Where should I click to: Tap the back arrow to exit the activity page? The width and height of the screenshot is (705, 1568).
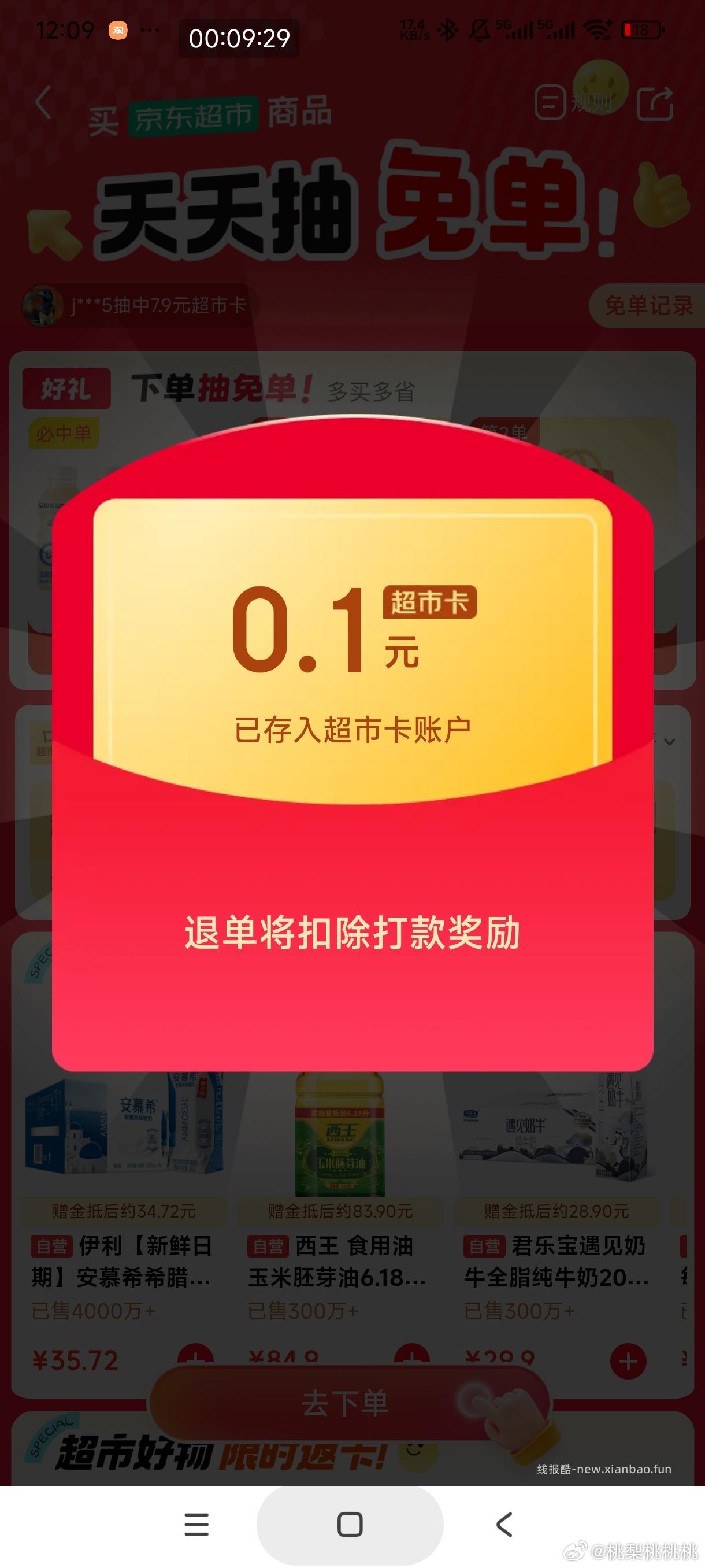[42, 103]
